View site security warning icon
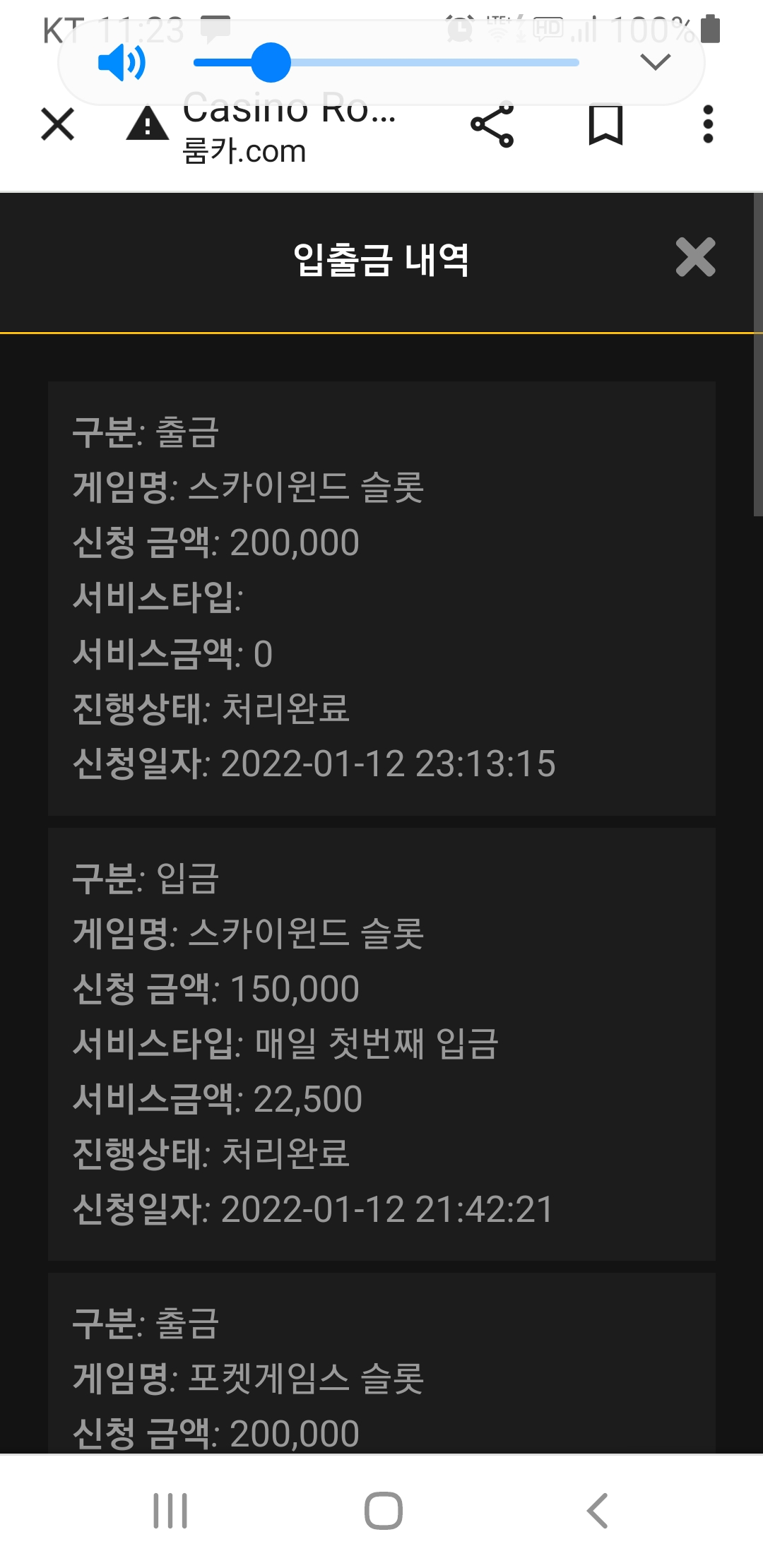The image size is (763, 1568). [x=148, y=124]
